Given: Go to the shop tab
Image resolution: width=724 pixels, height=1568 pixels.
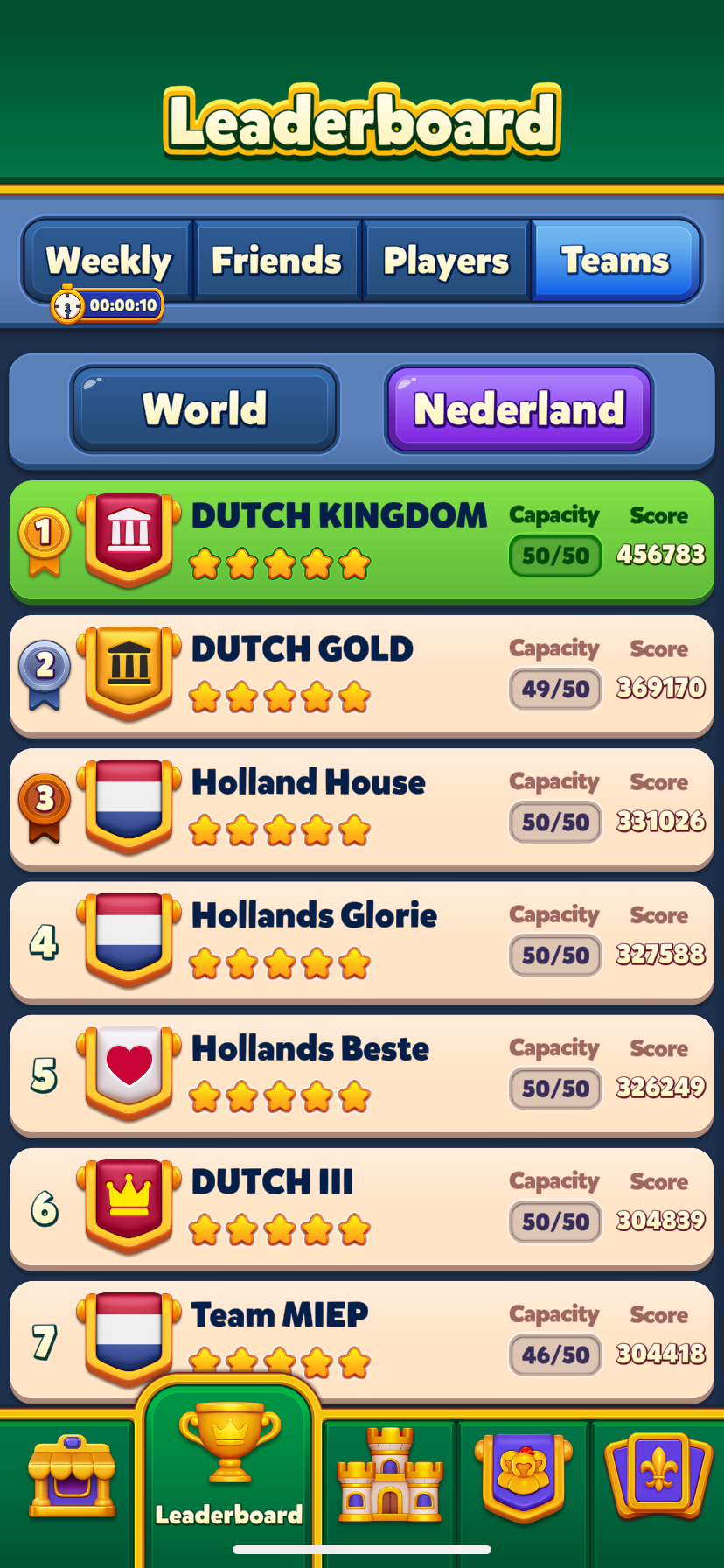Looking at the screenshot, I should (72, 1477).
